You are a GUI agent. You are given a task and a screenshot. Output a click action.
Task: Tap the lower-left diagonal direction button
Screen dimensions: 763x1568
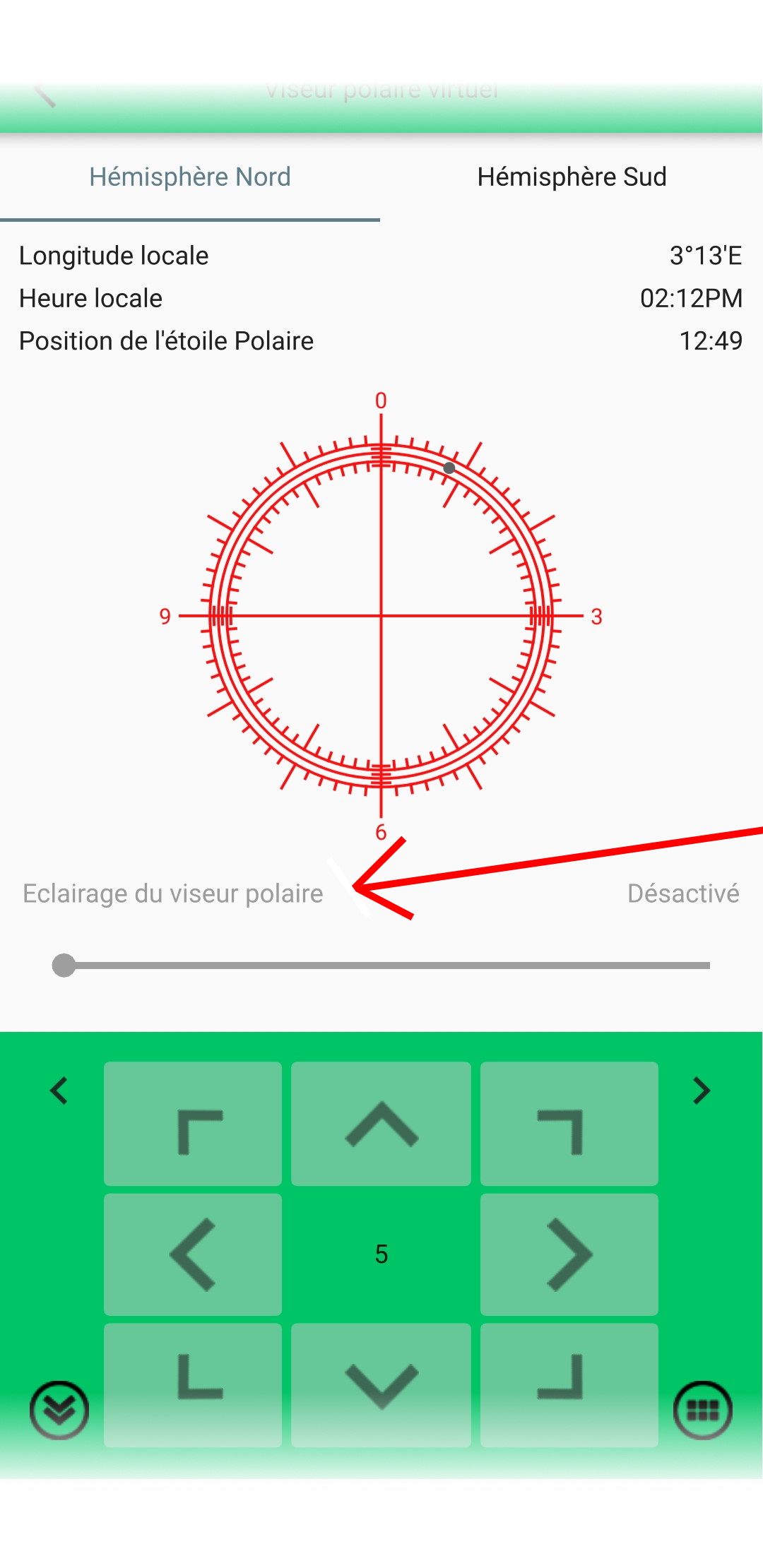(x=193, y=1385)
